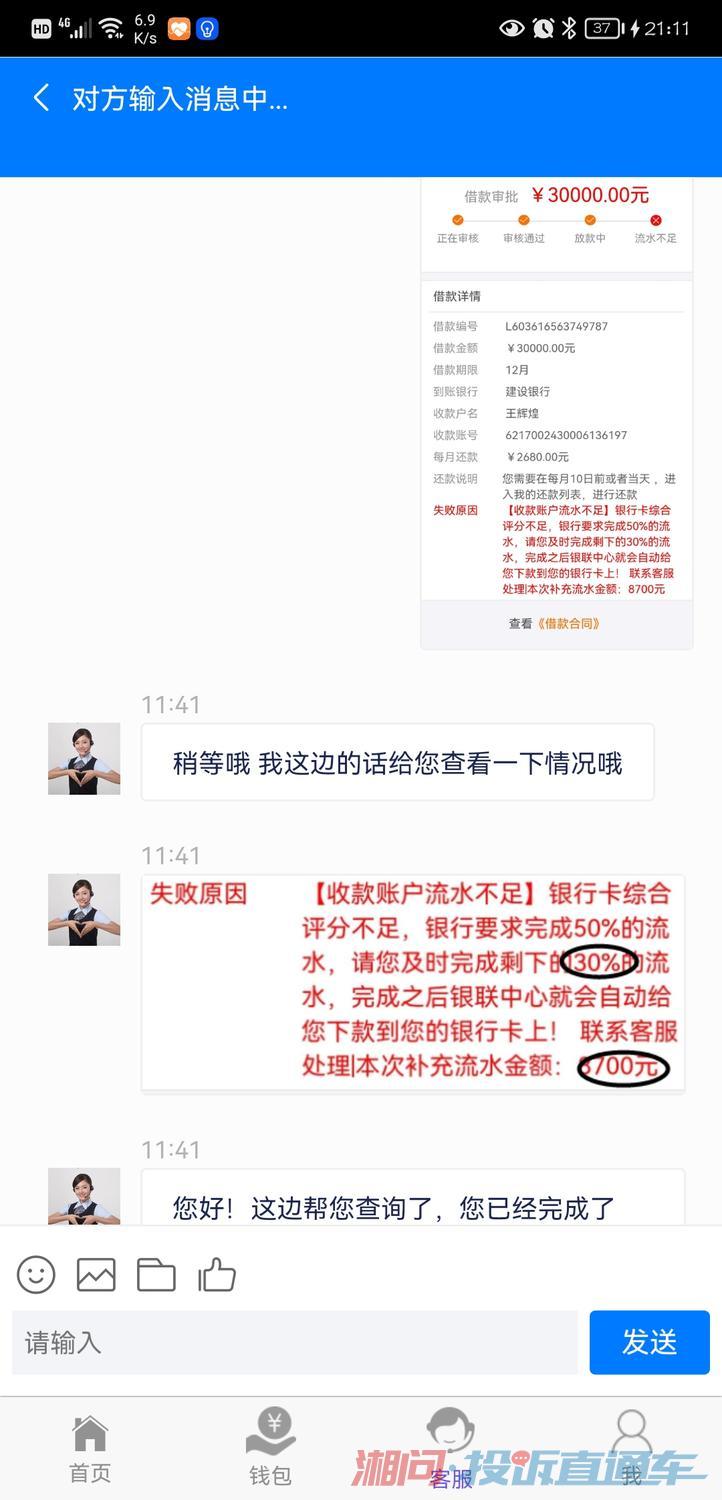Attach a picture to the message

[x=96, y=1274]
